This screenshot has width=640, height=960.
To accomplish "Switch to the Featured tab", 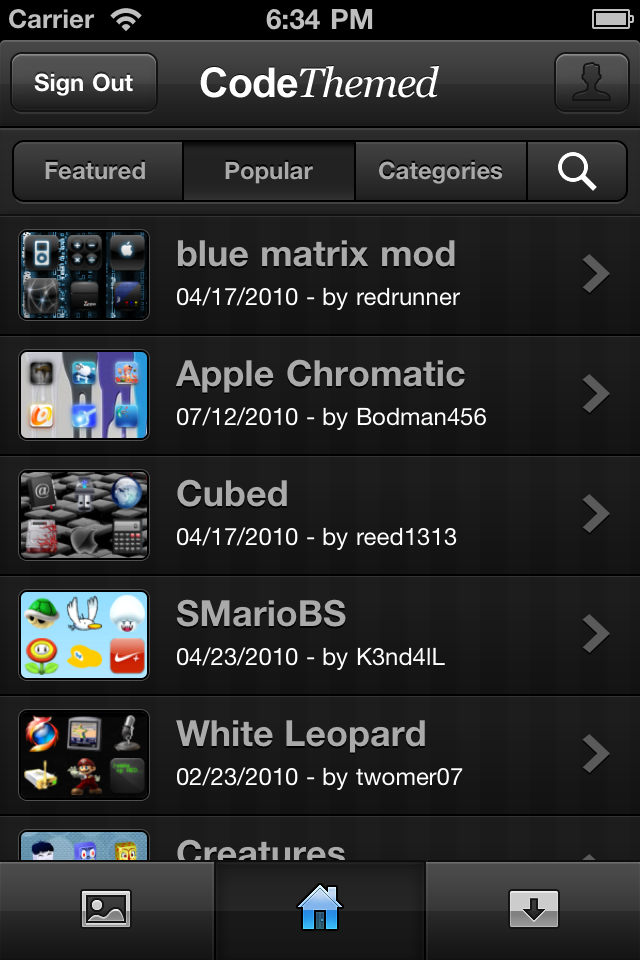I will tap(96, 171).
